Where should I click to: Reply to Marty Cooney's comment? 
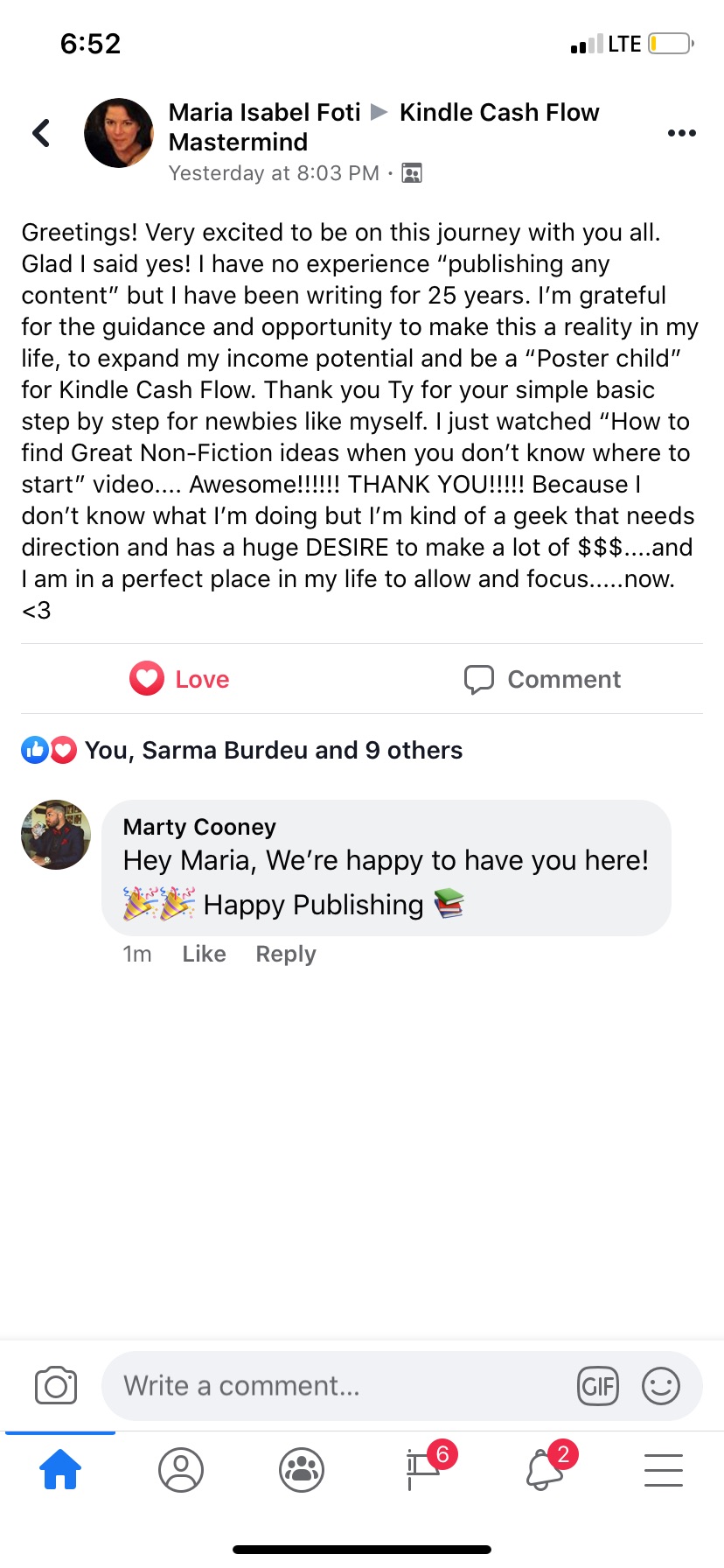click(285, 954)
